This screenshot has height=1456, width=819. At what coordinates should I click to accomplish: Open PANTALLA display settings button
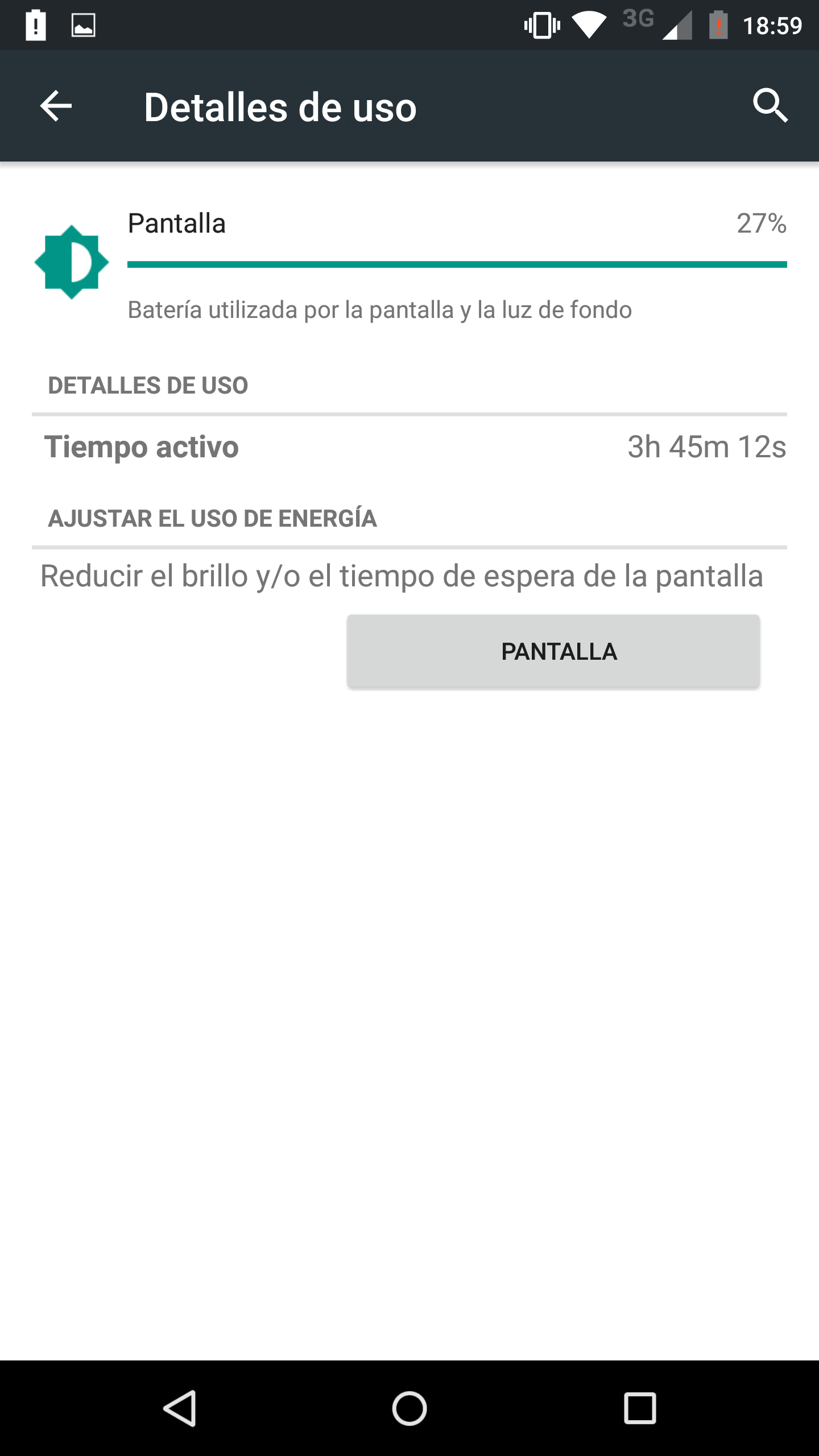(553, 651)
